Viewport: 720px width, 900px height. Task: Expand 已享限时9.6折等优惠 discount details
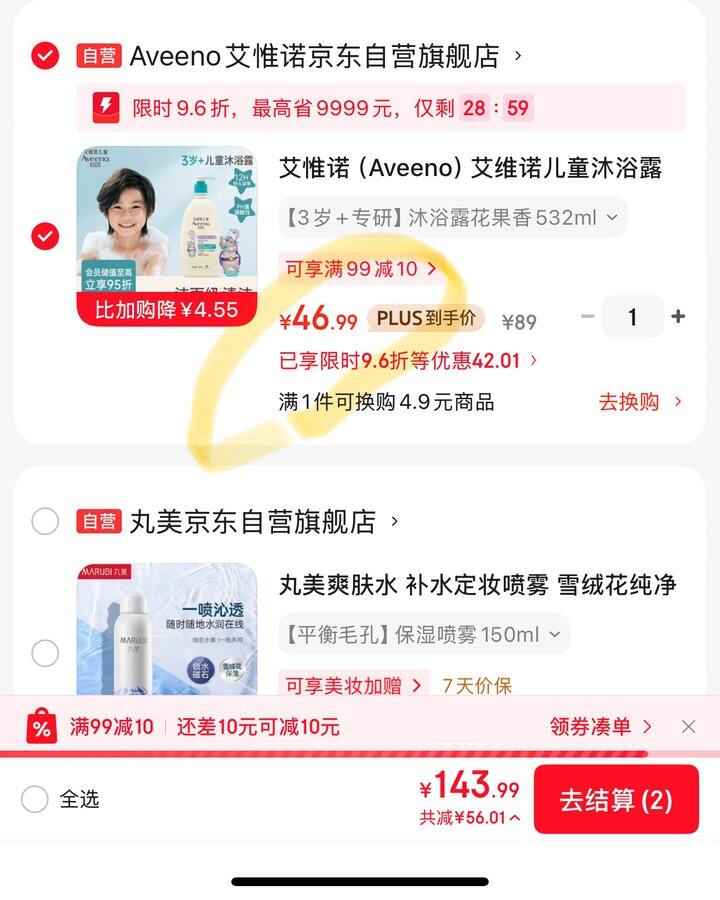click(408, 360)
